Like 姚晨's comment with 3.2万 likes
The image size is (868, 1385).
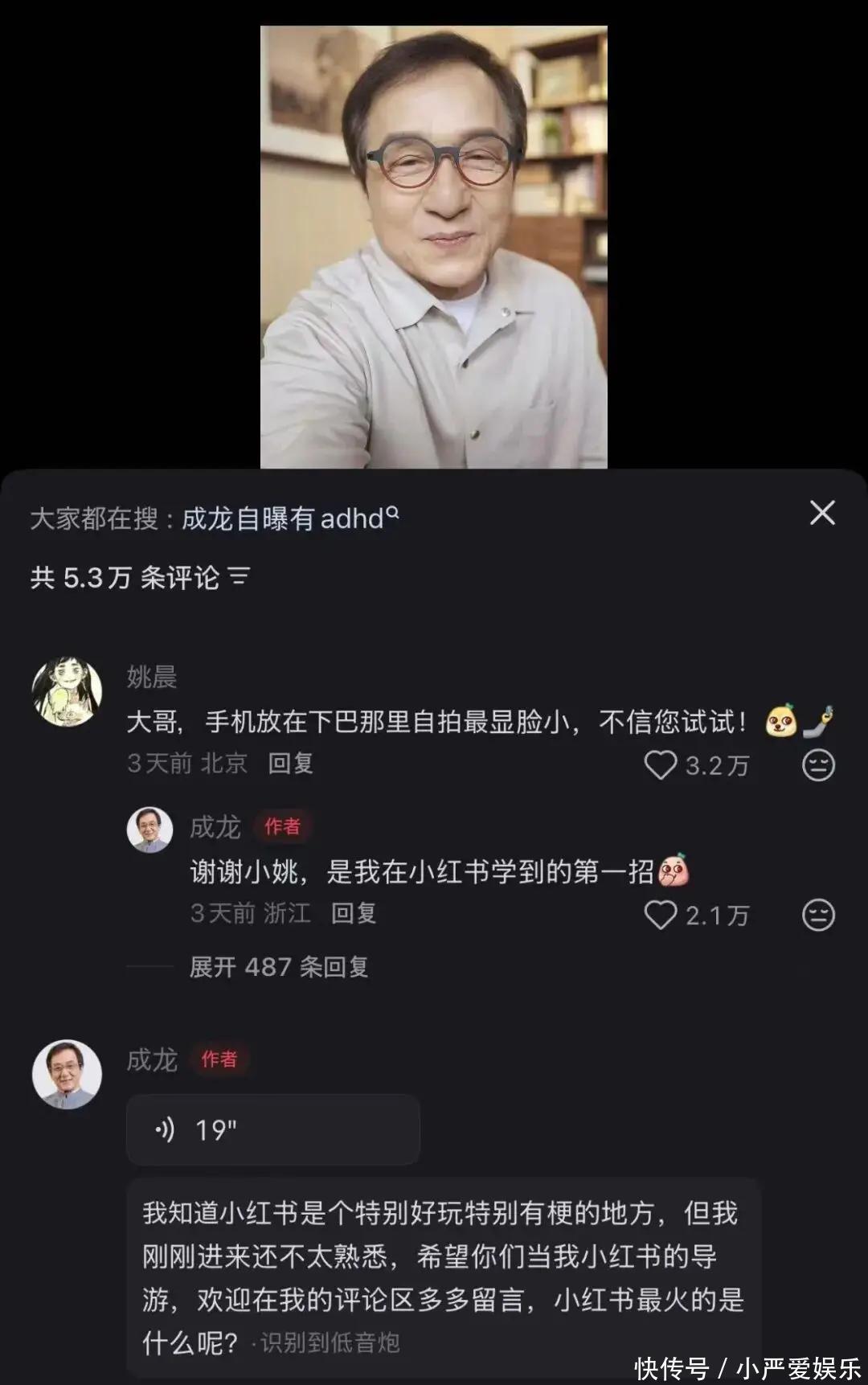click(661, 765)
